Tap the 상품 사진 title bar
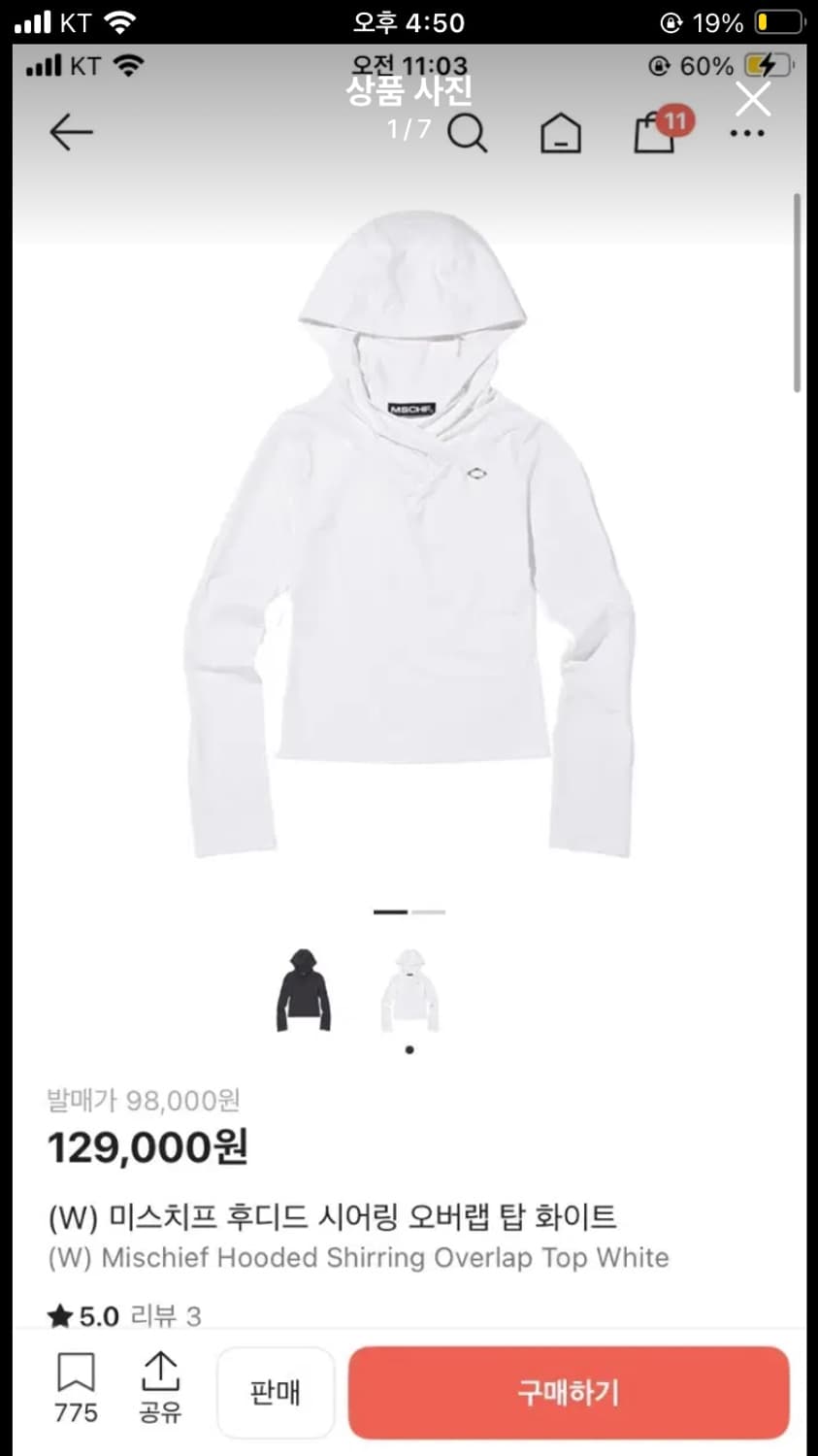 (x=409, y=93)
